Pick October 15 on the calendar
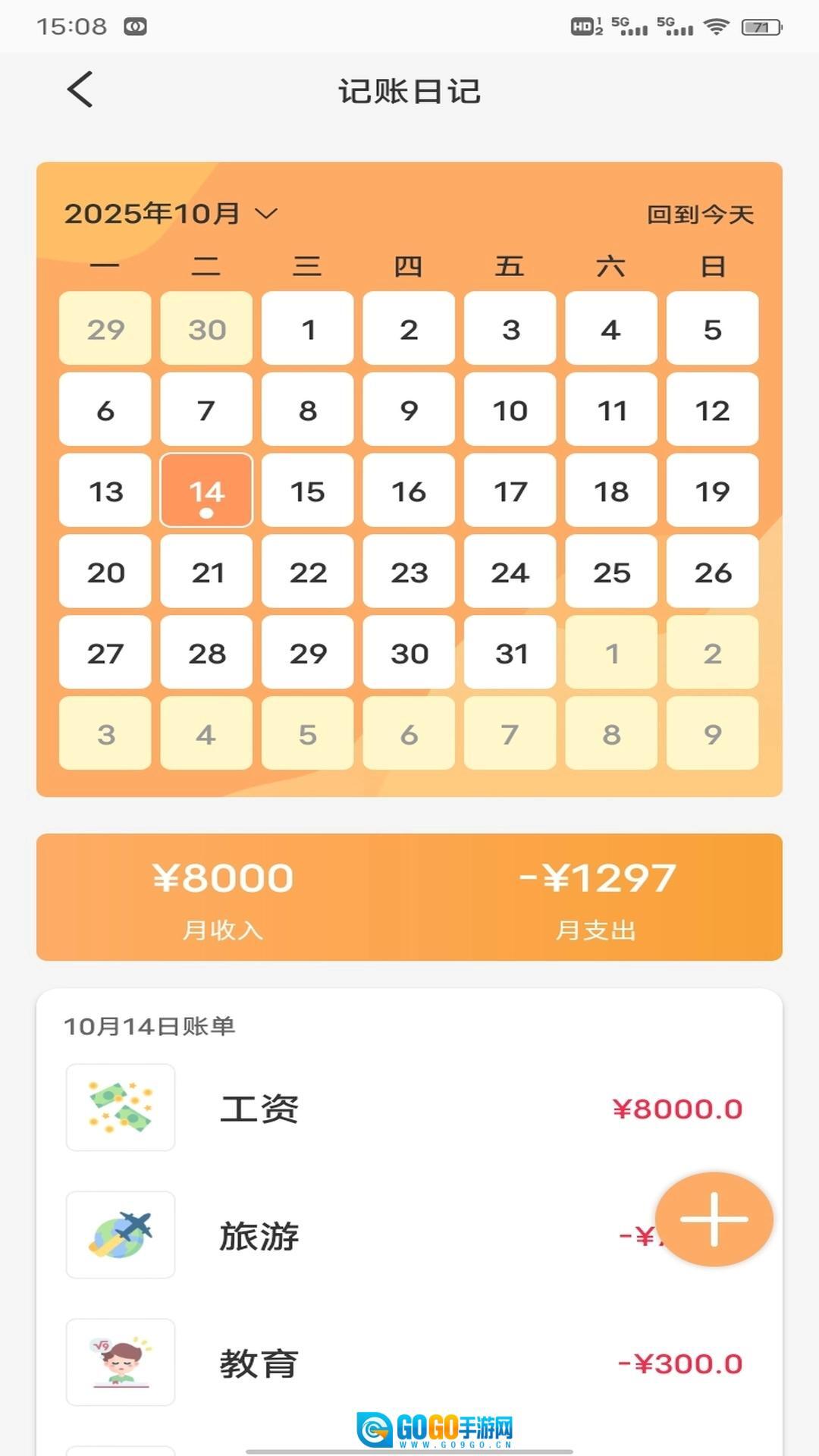Screen dimensions: 819x1456 pos(307,491)
